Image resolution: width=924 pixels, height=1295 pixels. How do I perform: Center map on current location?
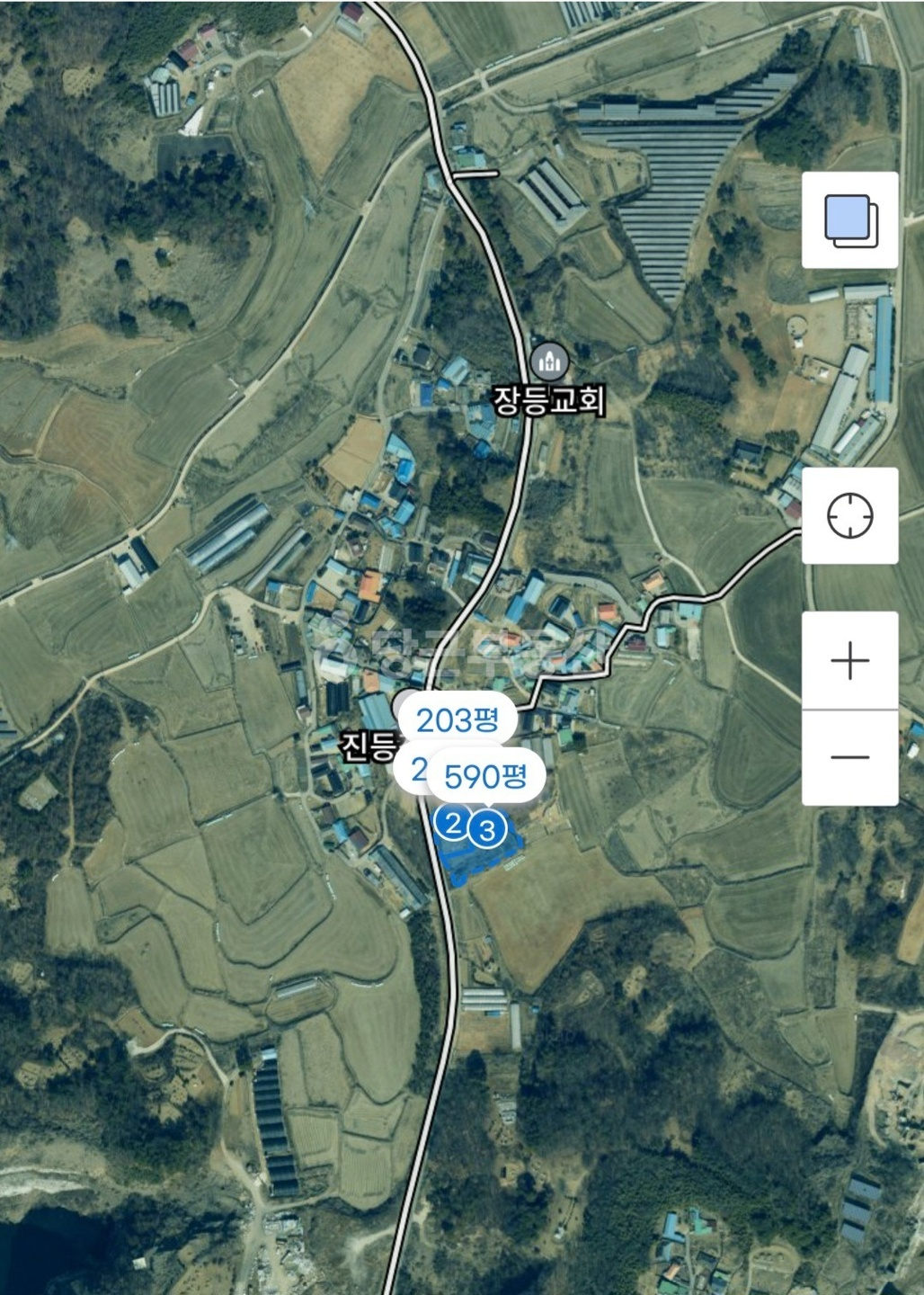(849, 516)
